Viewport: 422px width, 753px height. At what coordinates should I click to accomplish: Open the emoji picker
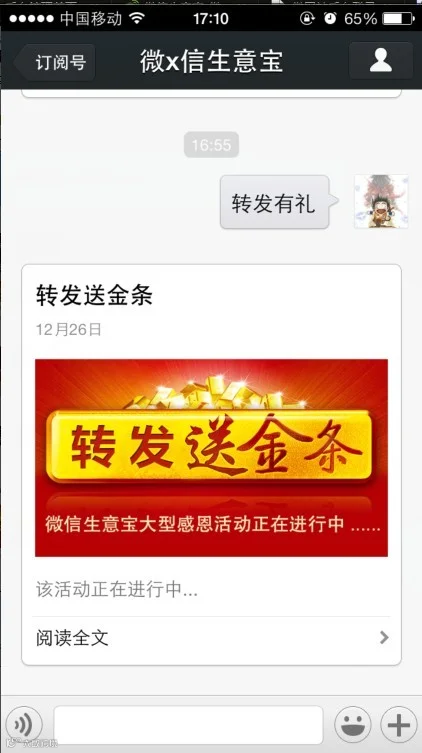point(353,724)
